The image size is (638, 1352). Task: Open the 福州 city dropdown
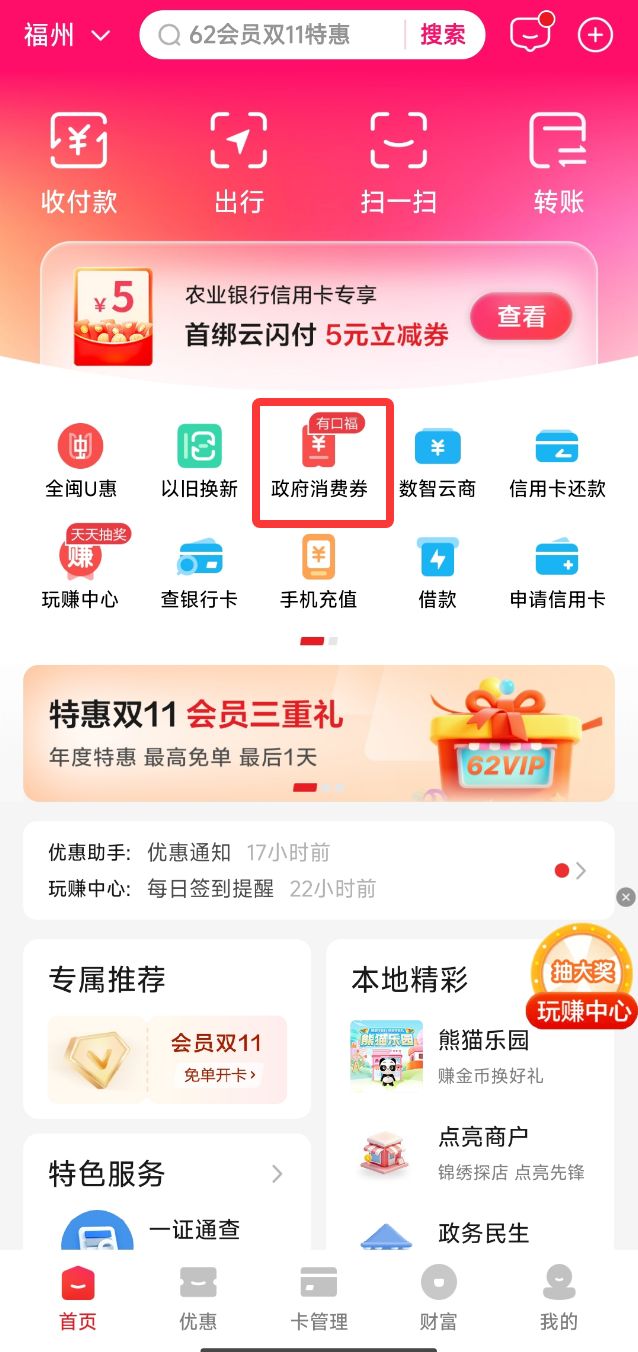point(66,36)
